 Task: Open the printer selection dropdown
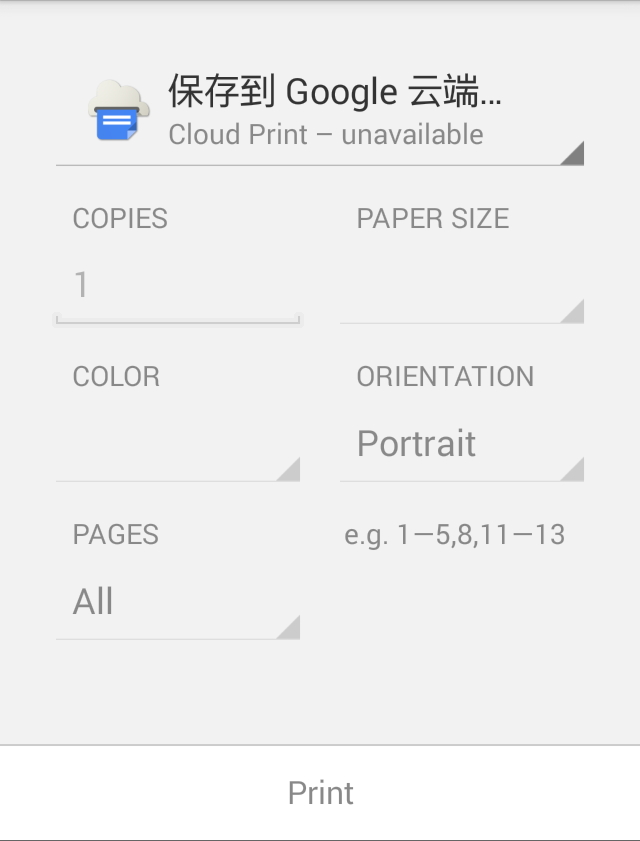point(320,112)
